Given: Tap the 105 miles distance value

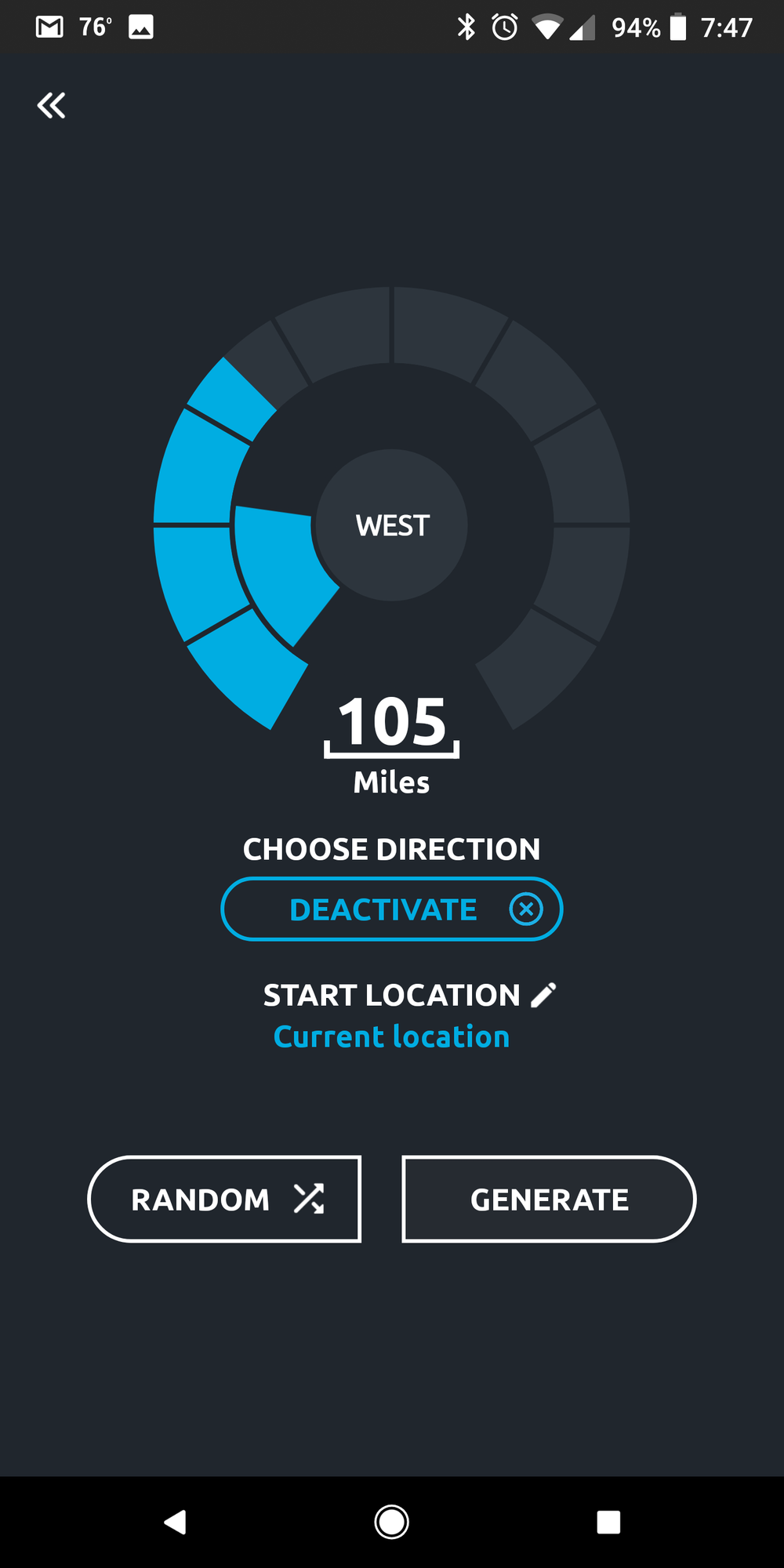Looking at the screenshot, I should tap(391, 723).
